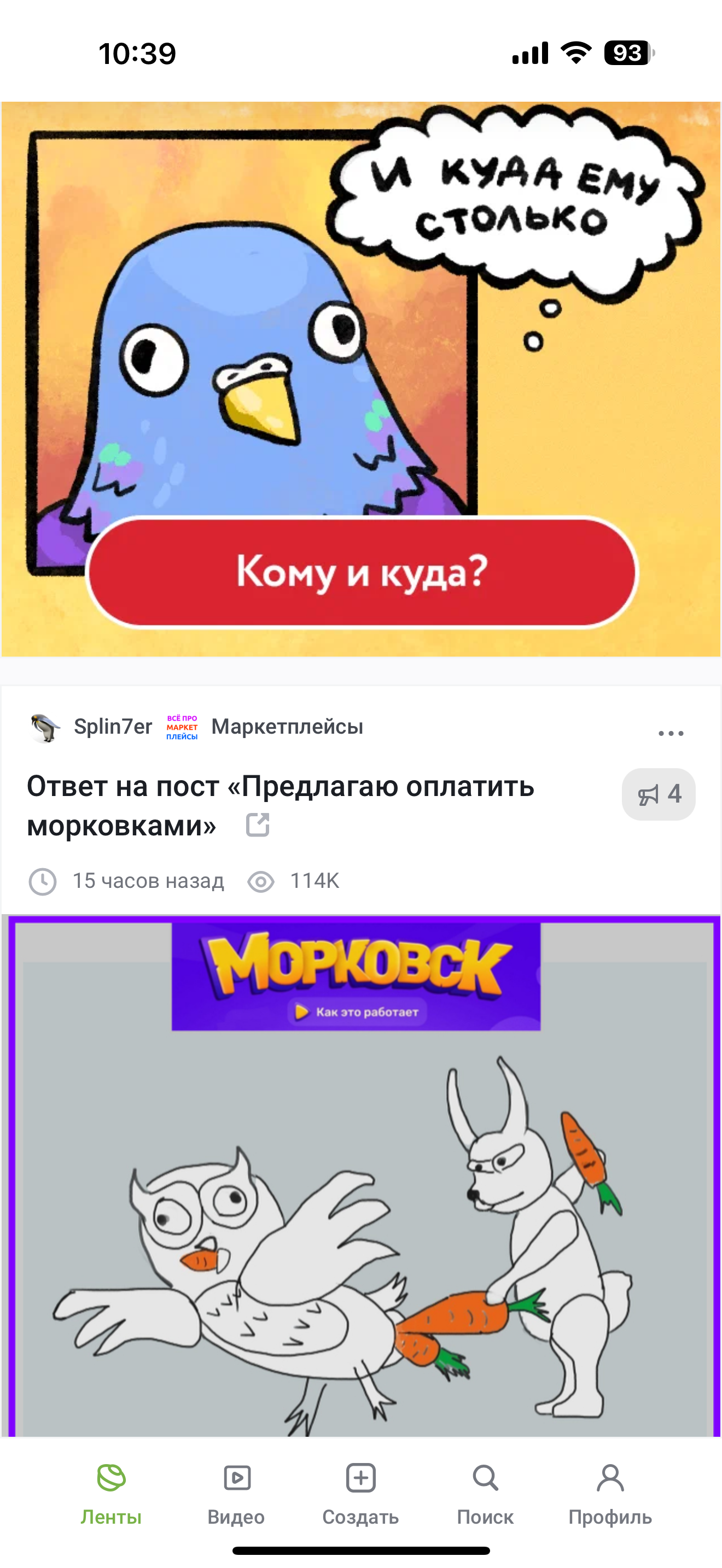Switch to the Видео tab
The width and height of the screenshot is (722, 1568).
236,1493
